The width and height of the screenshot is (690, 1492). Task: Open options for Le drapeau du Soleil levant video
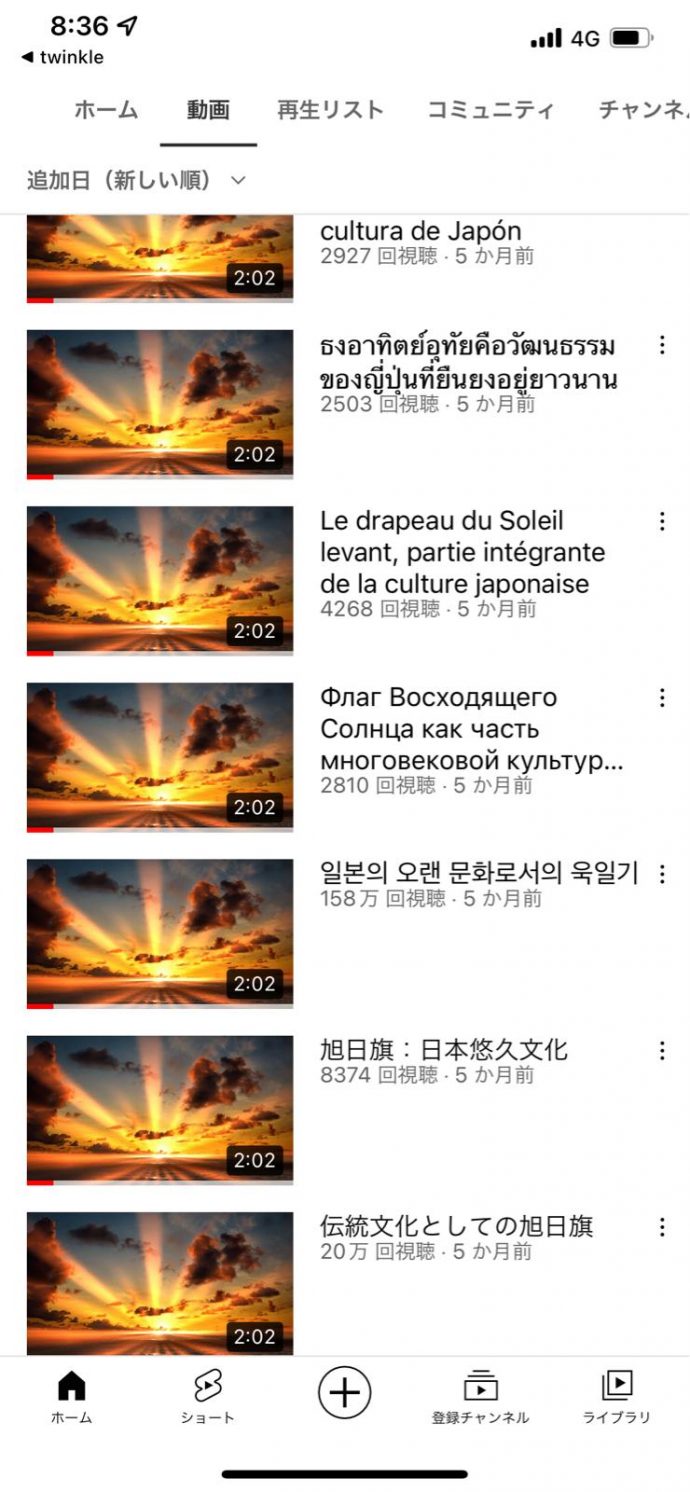point(661,521)
